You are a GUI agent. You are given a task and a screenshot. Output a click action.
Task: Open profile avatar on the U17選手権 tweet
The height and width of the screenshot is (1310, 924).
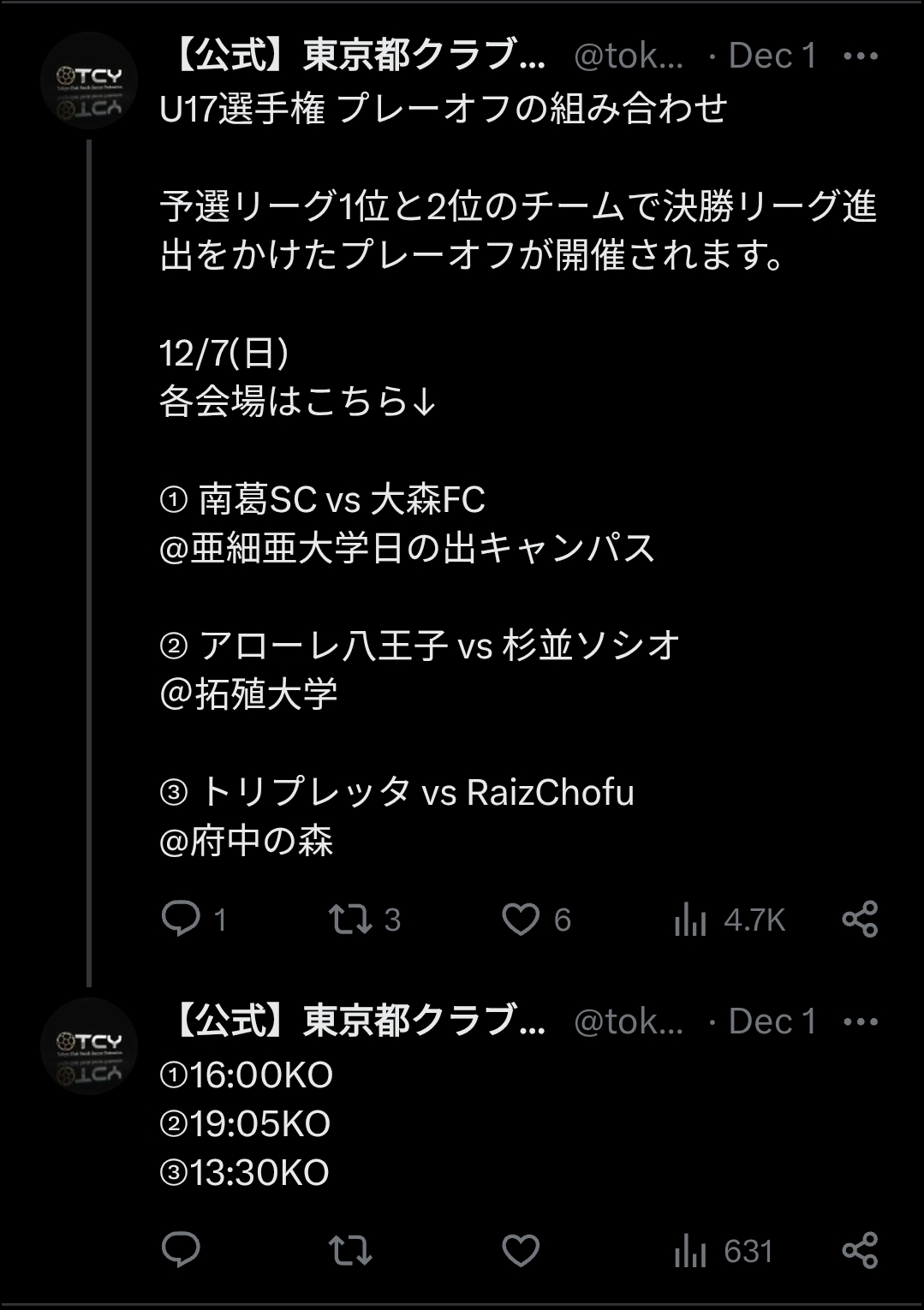click(89, 80)
